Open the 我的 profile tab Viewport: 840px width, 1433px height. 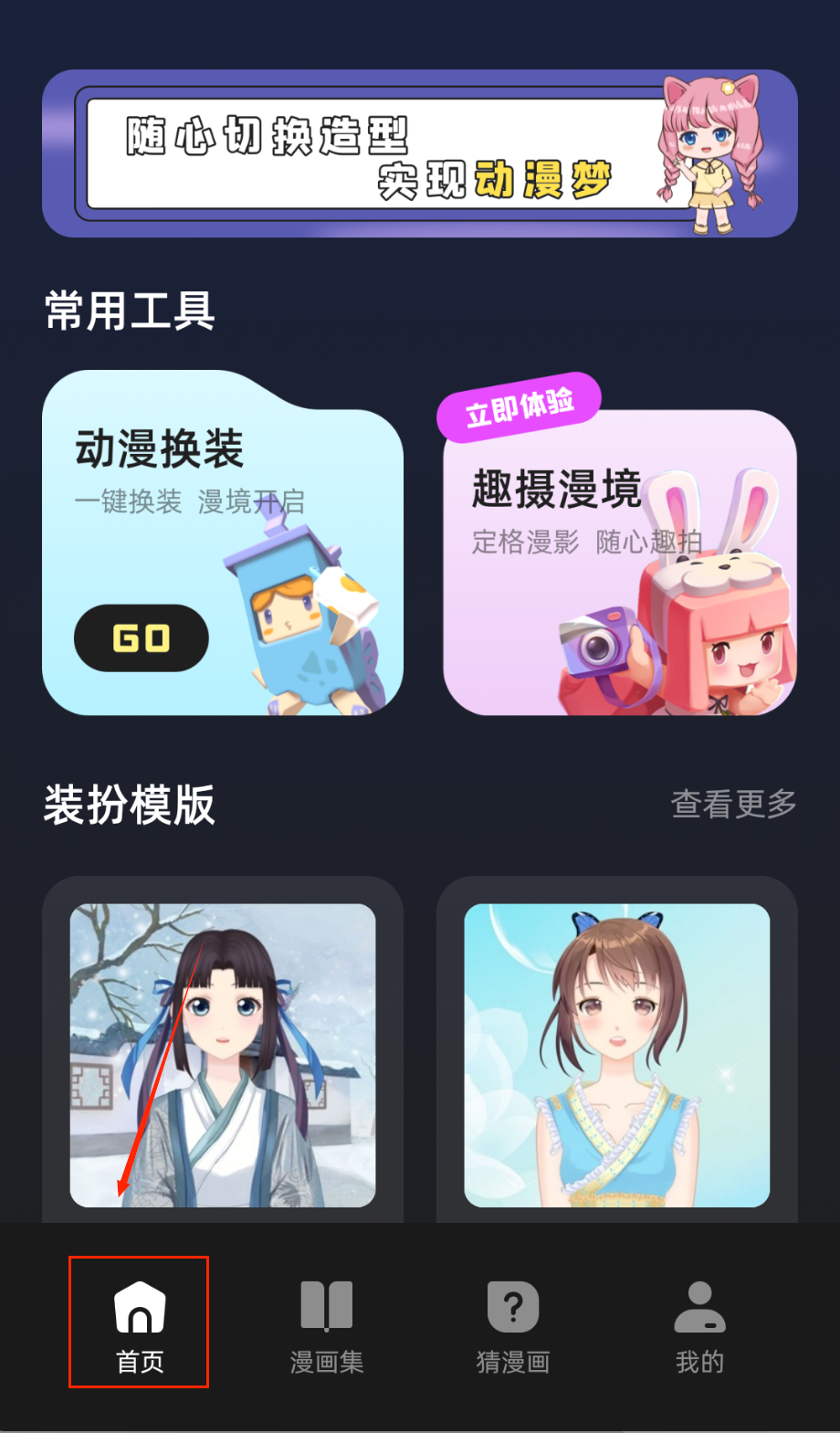pos(699,1322)
